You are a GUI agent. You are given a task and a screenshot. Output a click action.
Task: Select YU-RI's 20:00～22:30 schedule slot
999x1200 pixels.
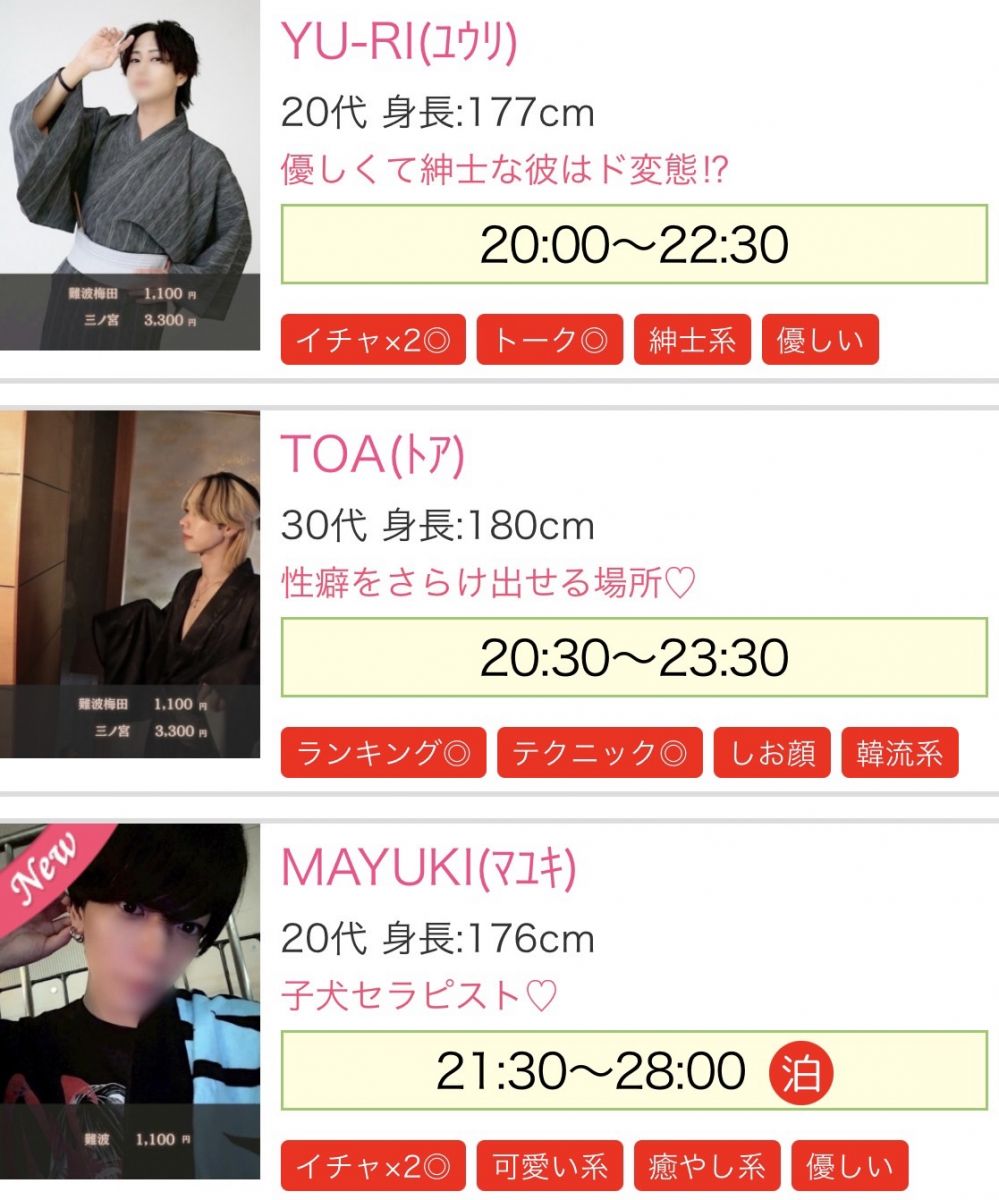634,244
